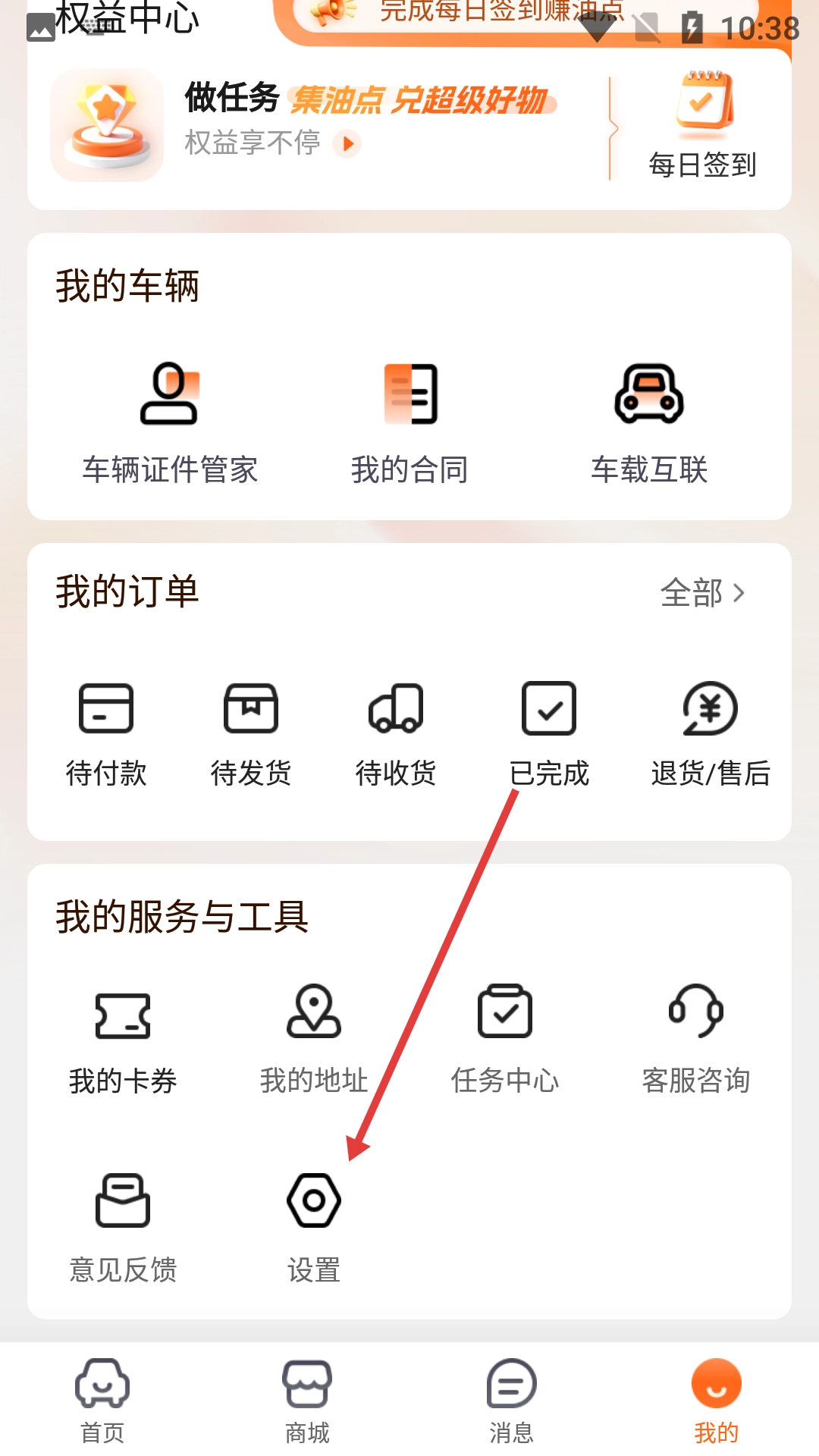Viewport: 819px width, 1456px height.
Task: Show 待发货 orders
Action: 251,733
